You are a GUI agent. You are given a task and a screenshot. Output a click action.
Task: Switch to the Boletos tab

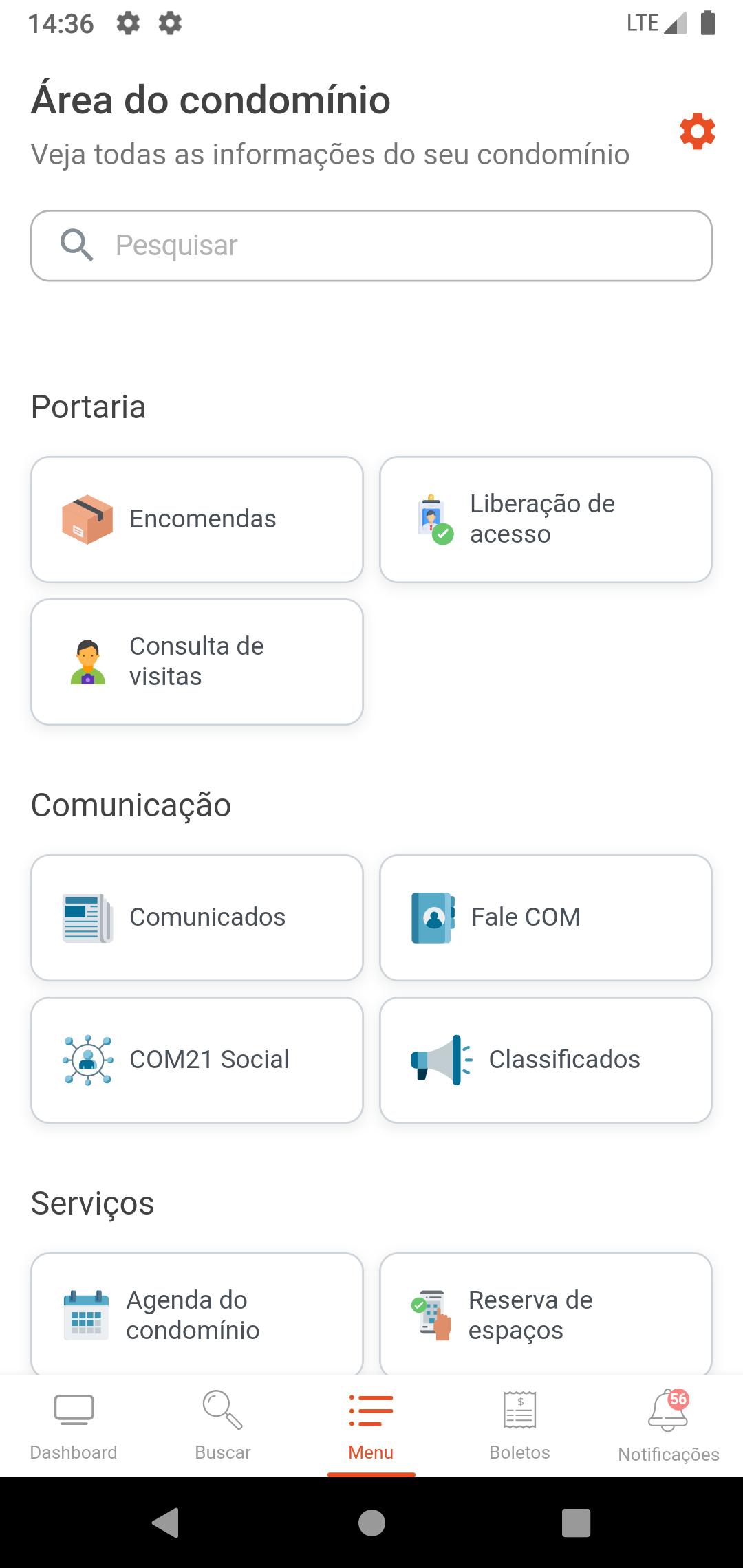tap(520, 1426)
